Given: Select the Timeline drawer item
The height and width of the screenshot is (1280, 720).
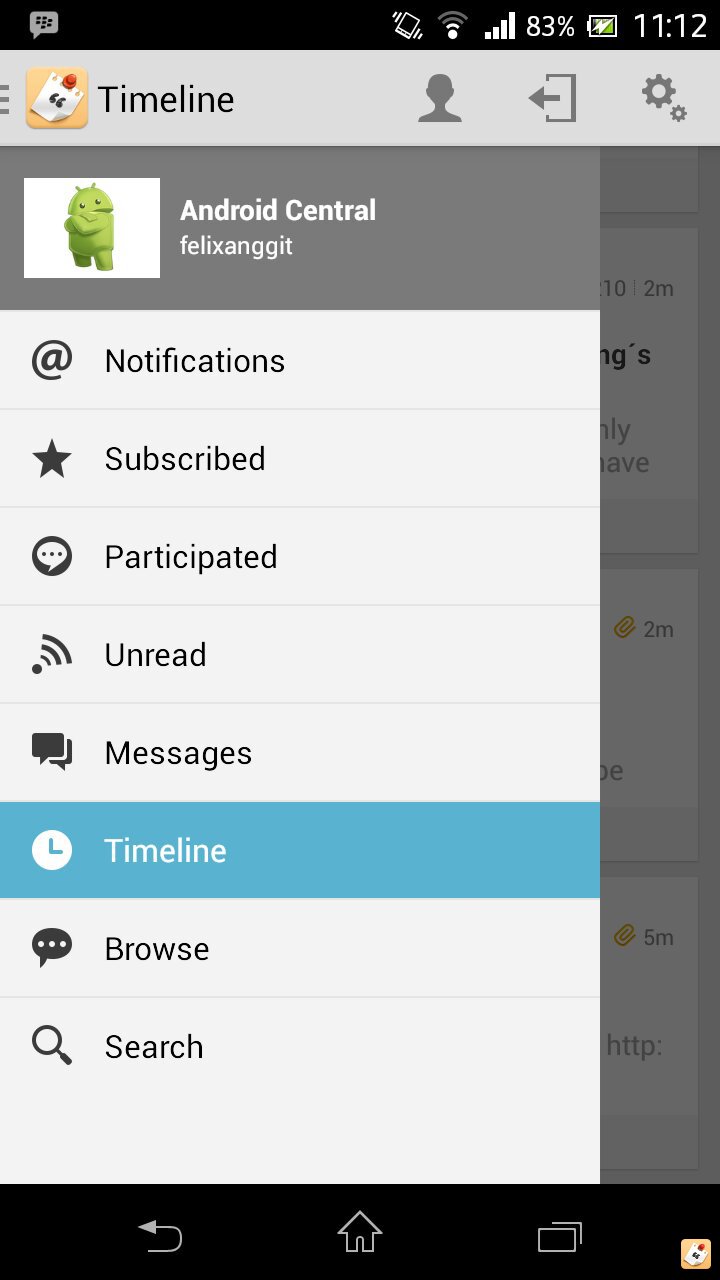Looking at the screenshot, I should [x=165, y=851].
